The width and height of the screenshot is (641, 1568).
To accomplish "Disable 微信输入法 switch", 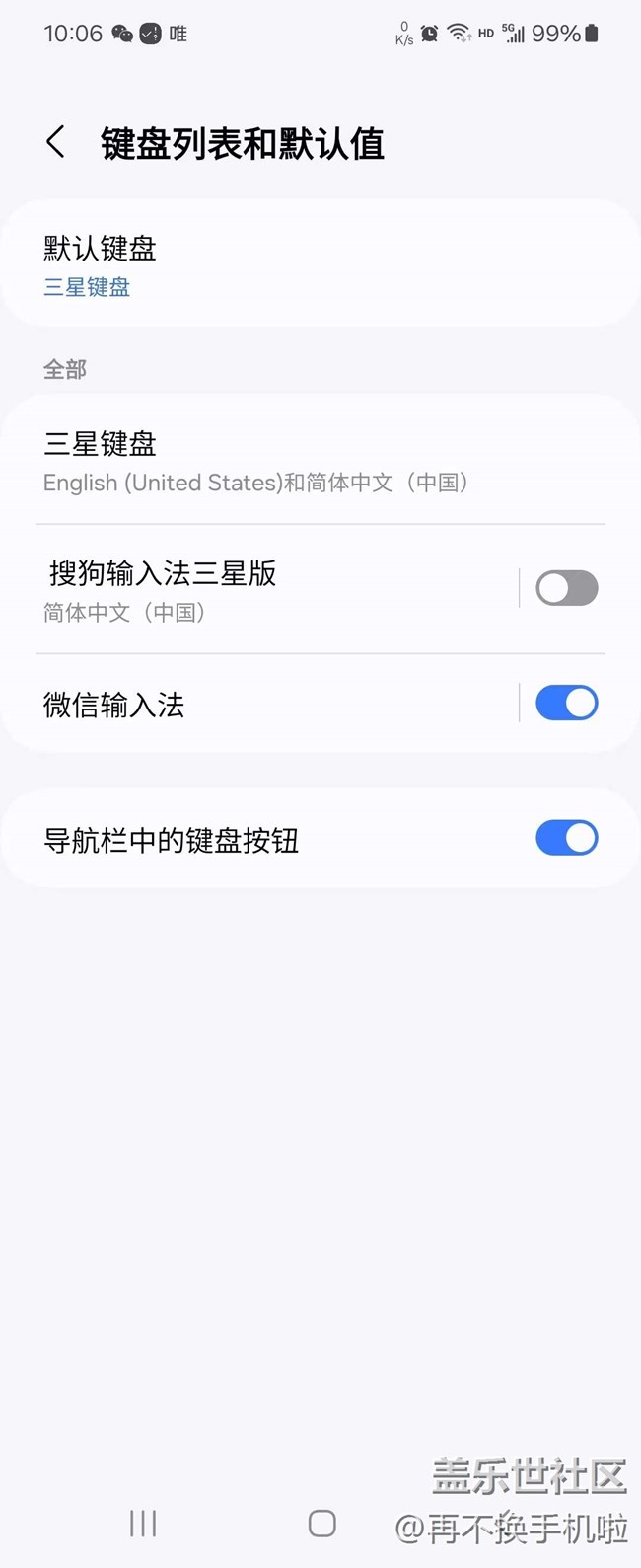I will coord(566,704).
